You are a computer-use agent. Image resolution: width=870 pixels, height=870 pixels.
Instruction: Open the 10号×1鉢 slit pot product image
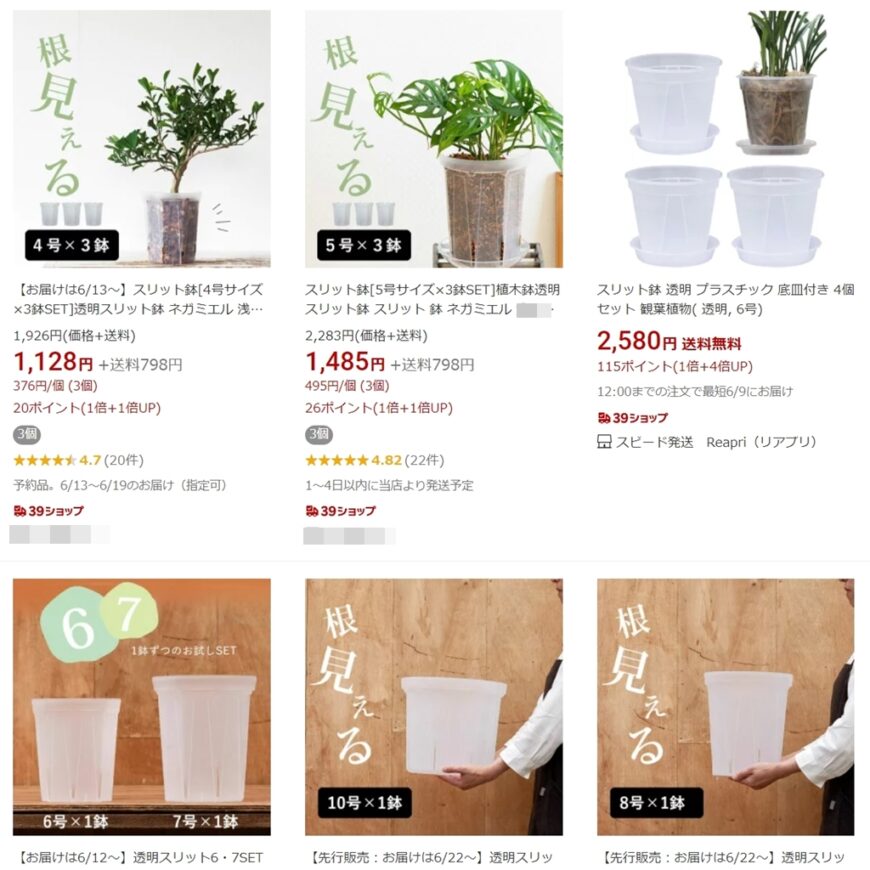coord(433,706)
